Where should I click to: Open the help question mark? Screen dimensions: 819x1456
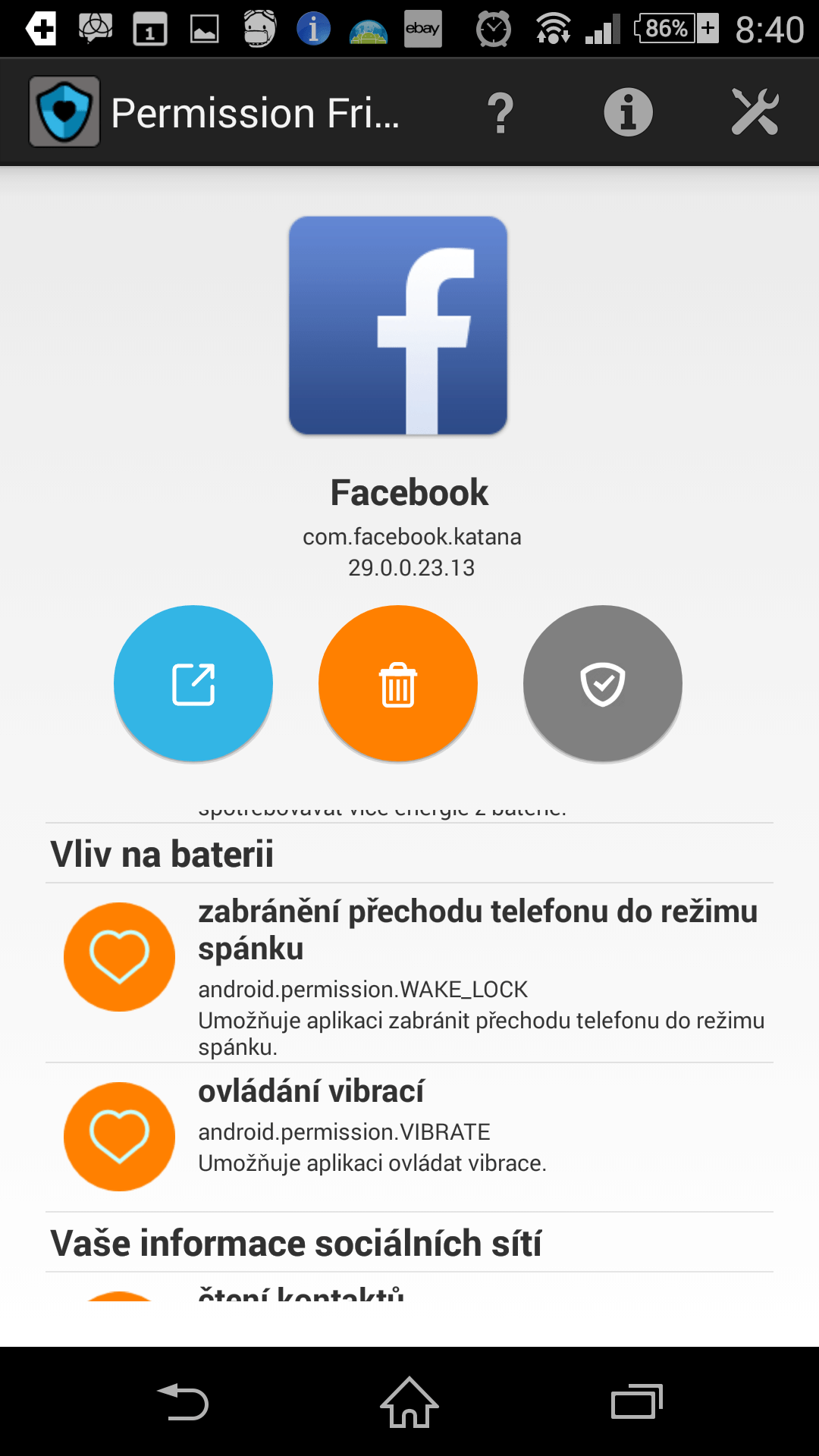(x=500, y=112)
